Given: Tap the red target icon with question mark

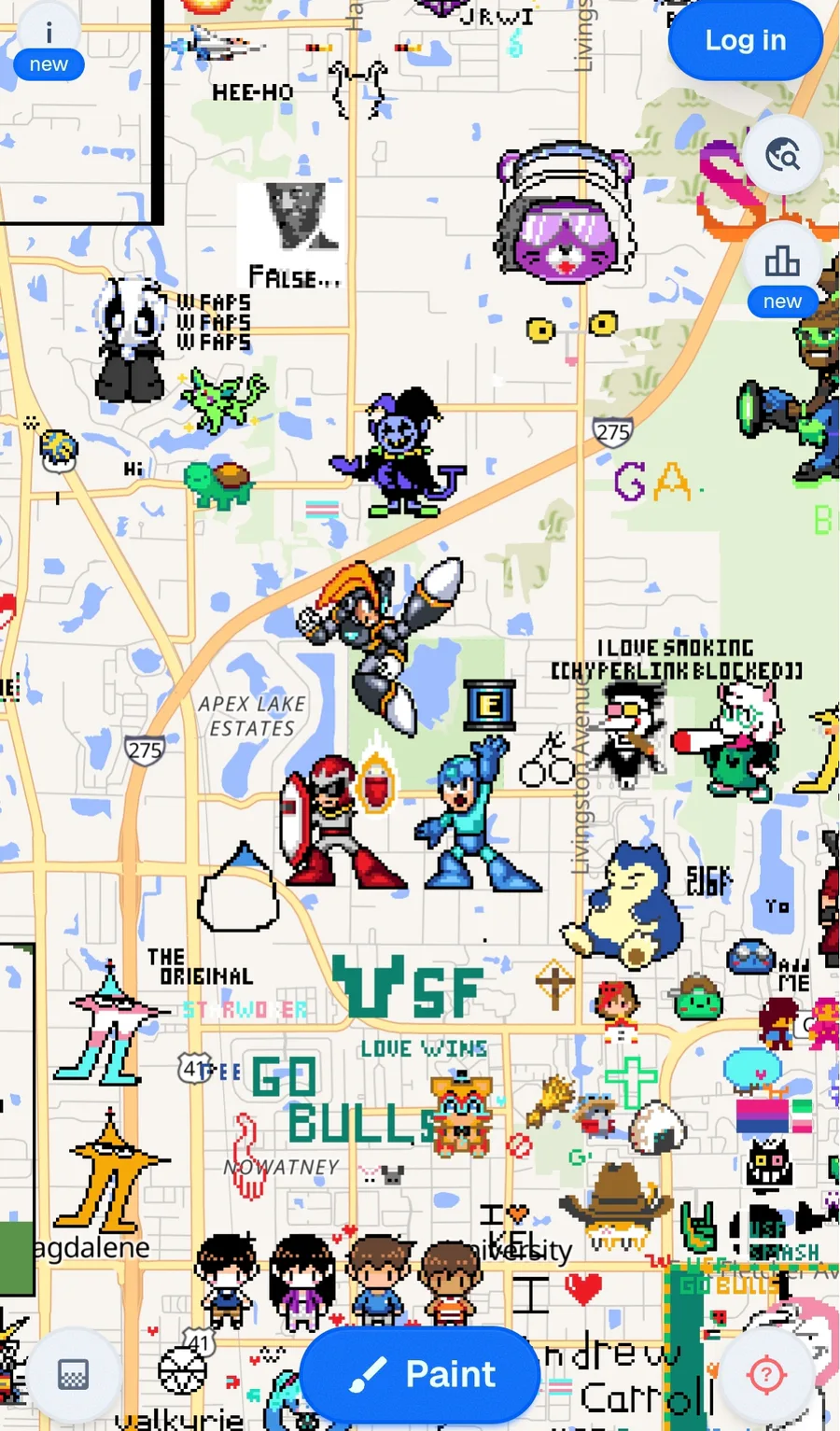Looking at the screenshot, I should pyautogui.click(x=766, y=1374).
